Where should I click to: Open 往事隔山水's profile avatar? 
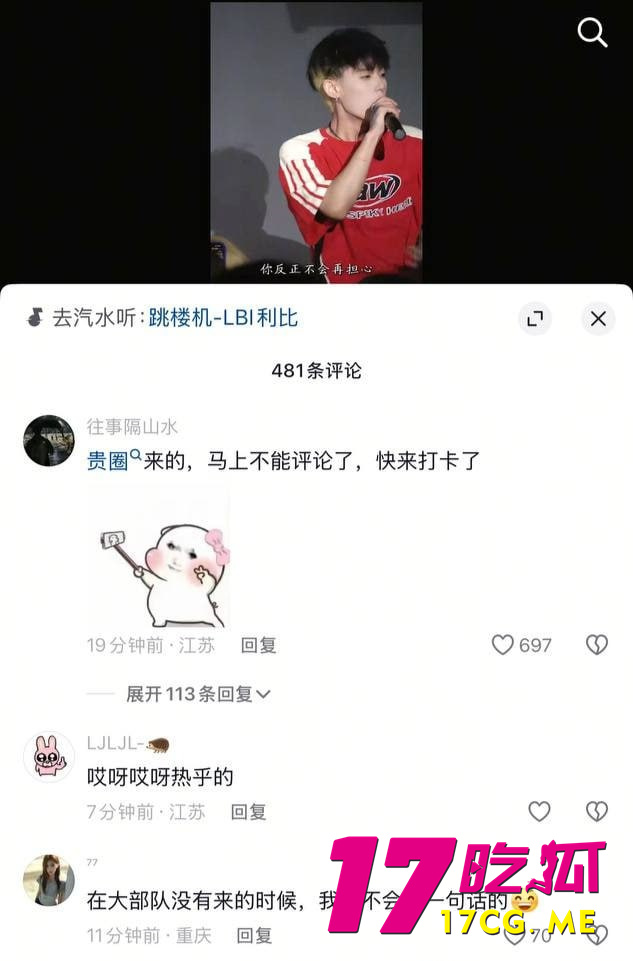(48, 441)
